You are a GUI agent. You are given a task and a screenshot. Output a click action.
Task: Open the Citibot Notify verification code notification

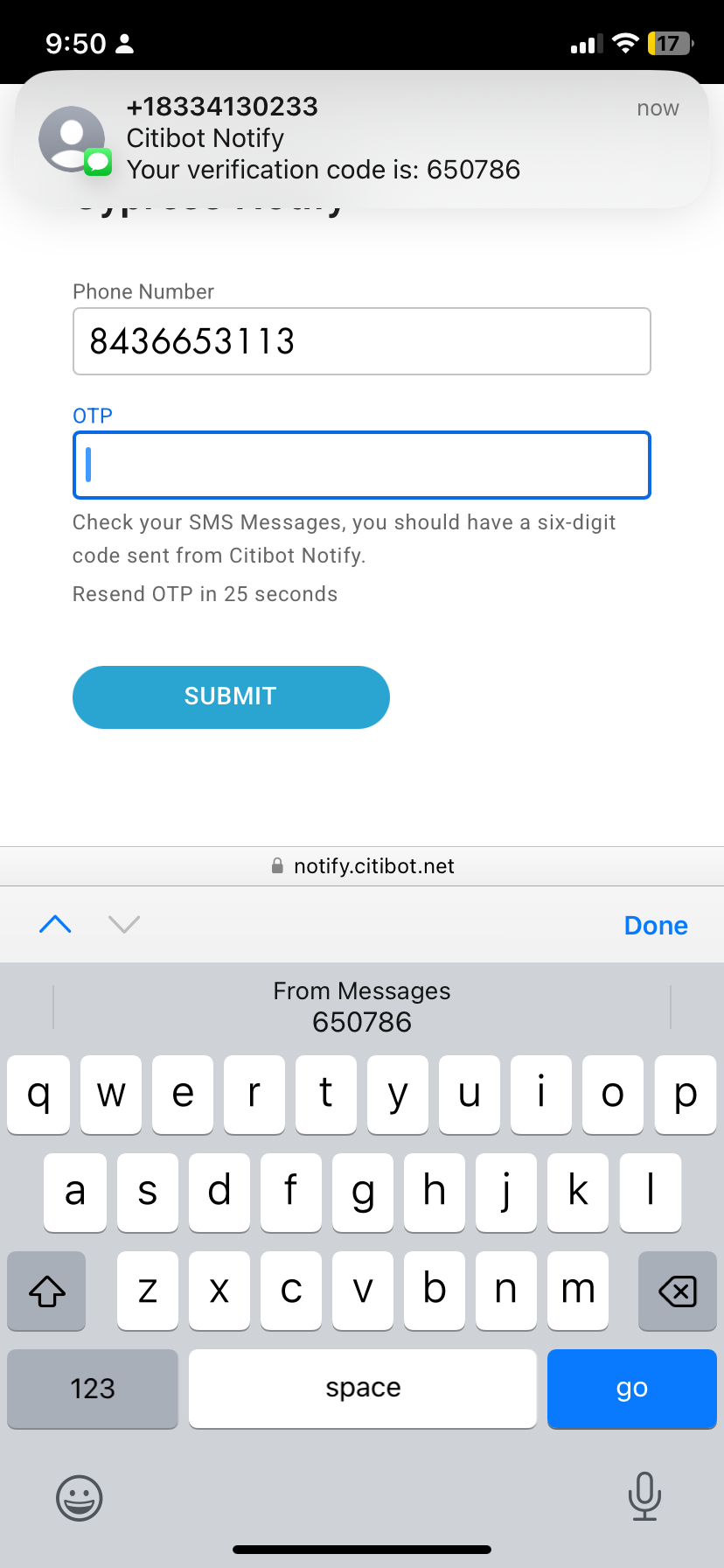[x=362, y=138]
